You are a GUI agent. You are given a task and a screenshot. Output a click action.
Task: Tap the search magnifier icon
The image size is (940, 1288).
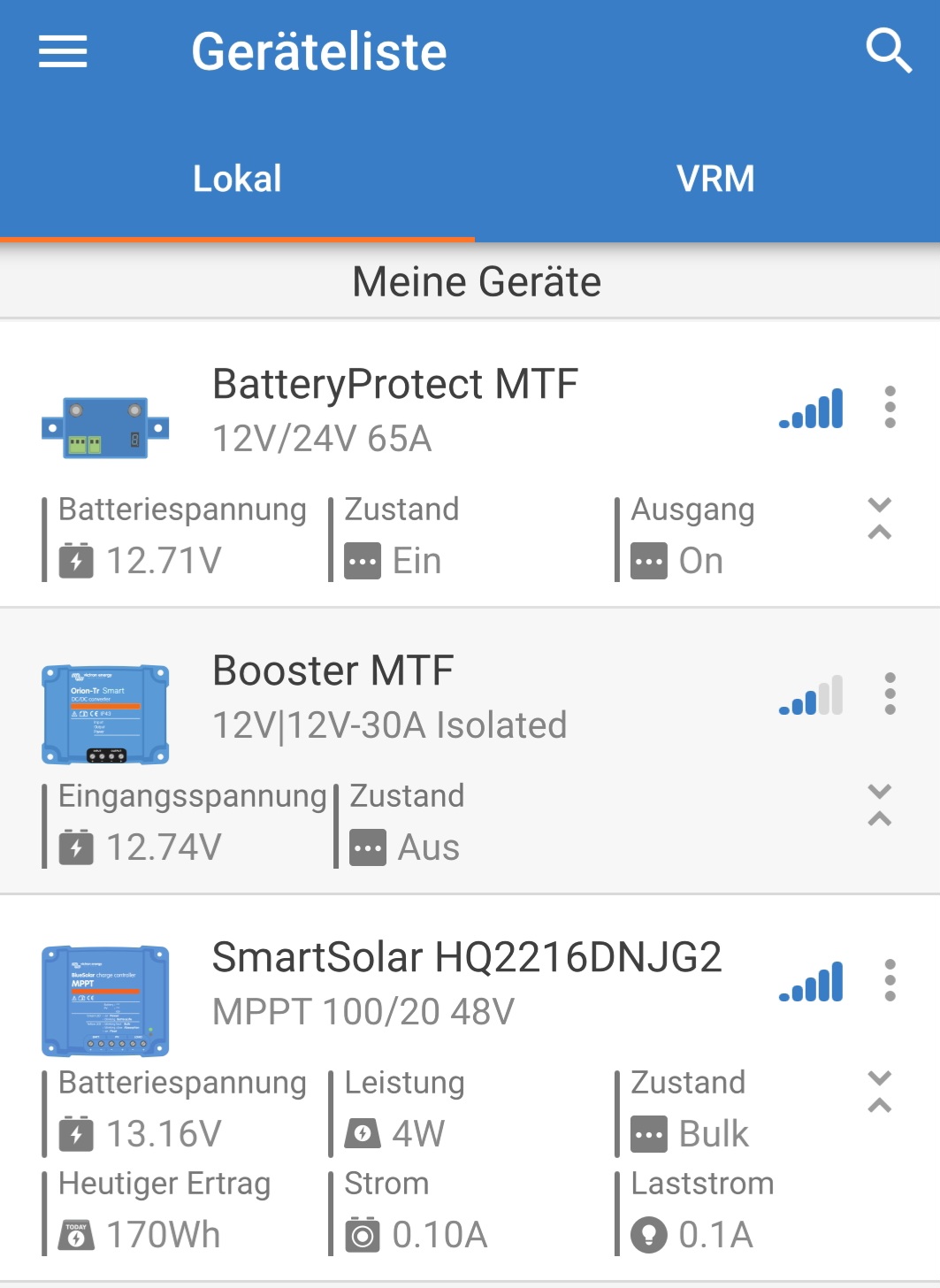(888, 50)
